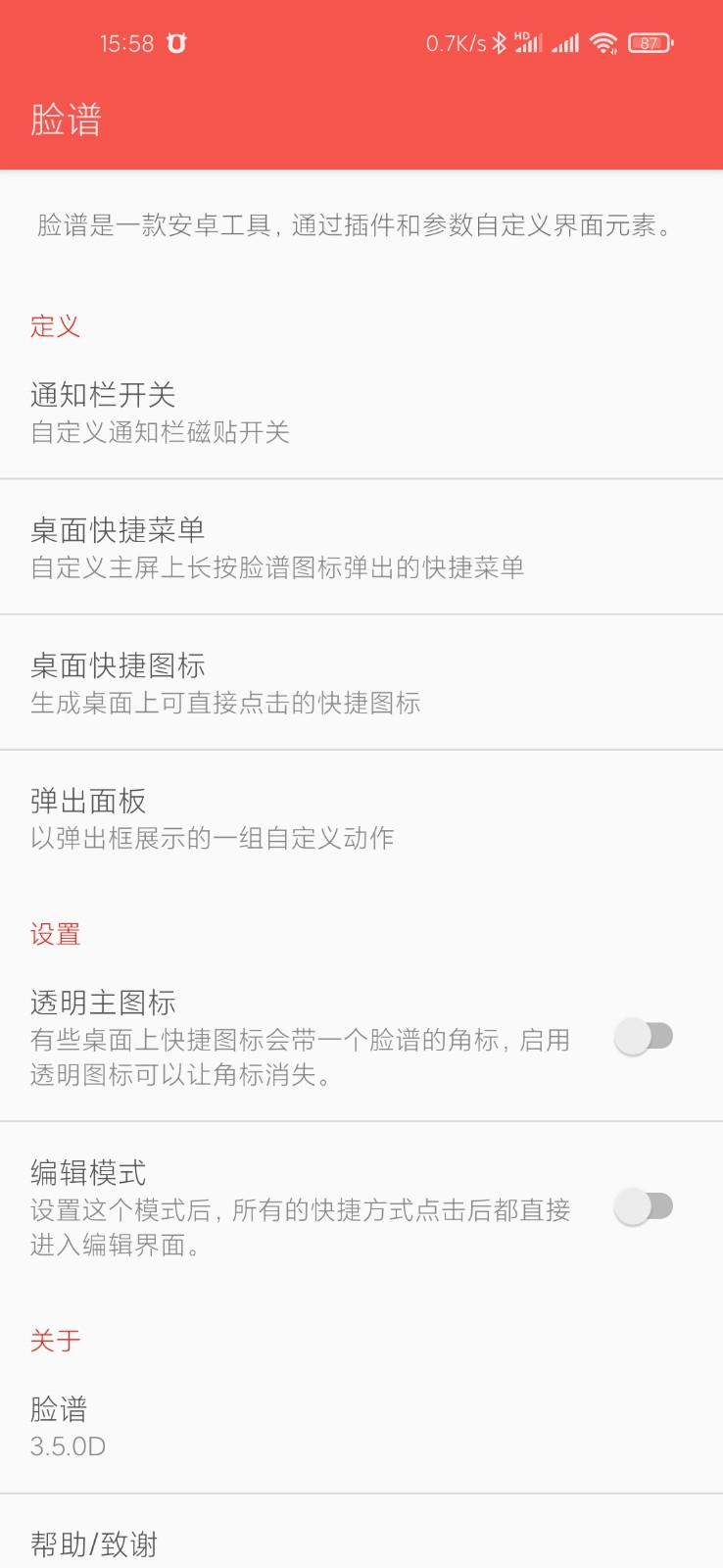Open the 弹出面板 option
The image size is (723, 1568).
point(361,820)
